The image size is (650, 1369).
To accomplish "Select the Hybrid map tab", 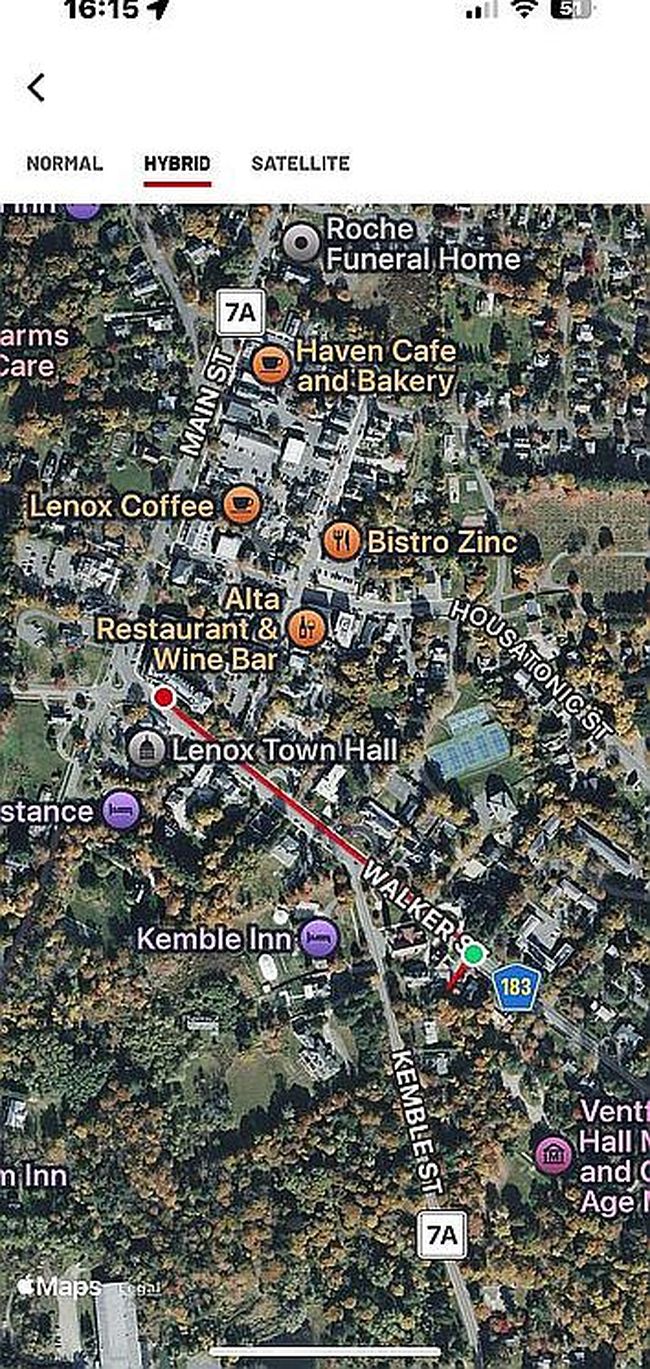I will pos(177,164).
